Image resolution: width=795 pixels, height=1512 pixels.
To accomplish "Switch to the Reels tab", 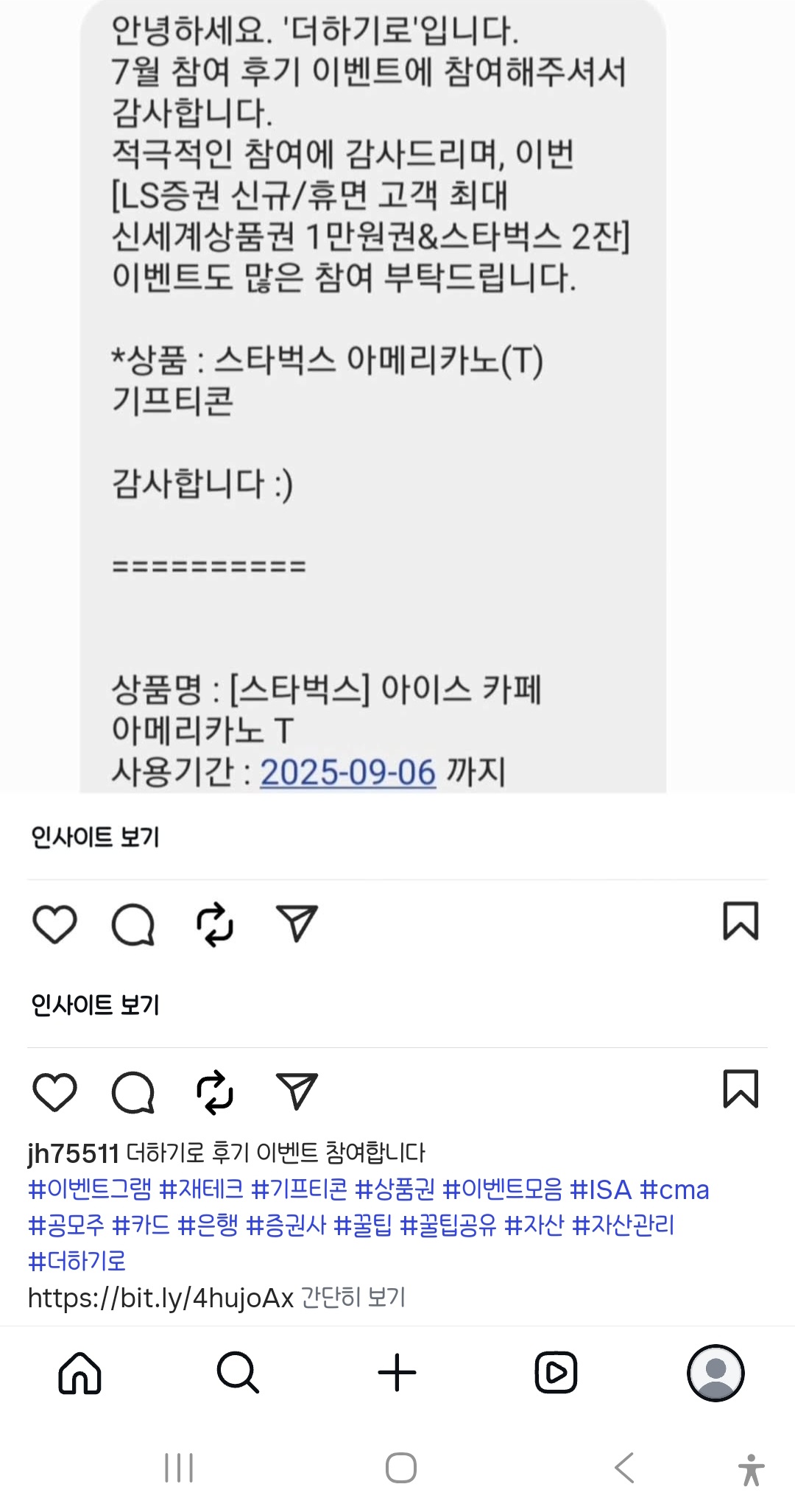I will click(556, 1373).
